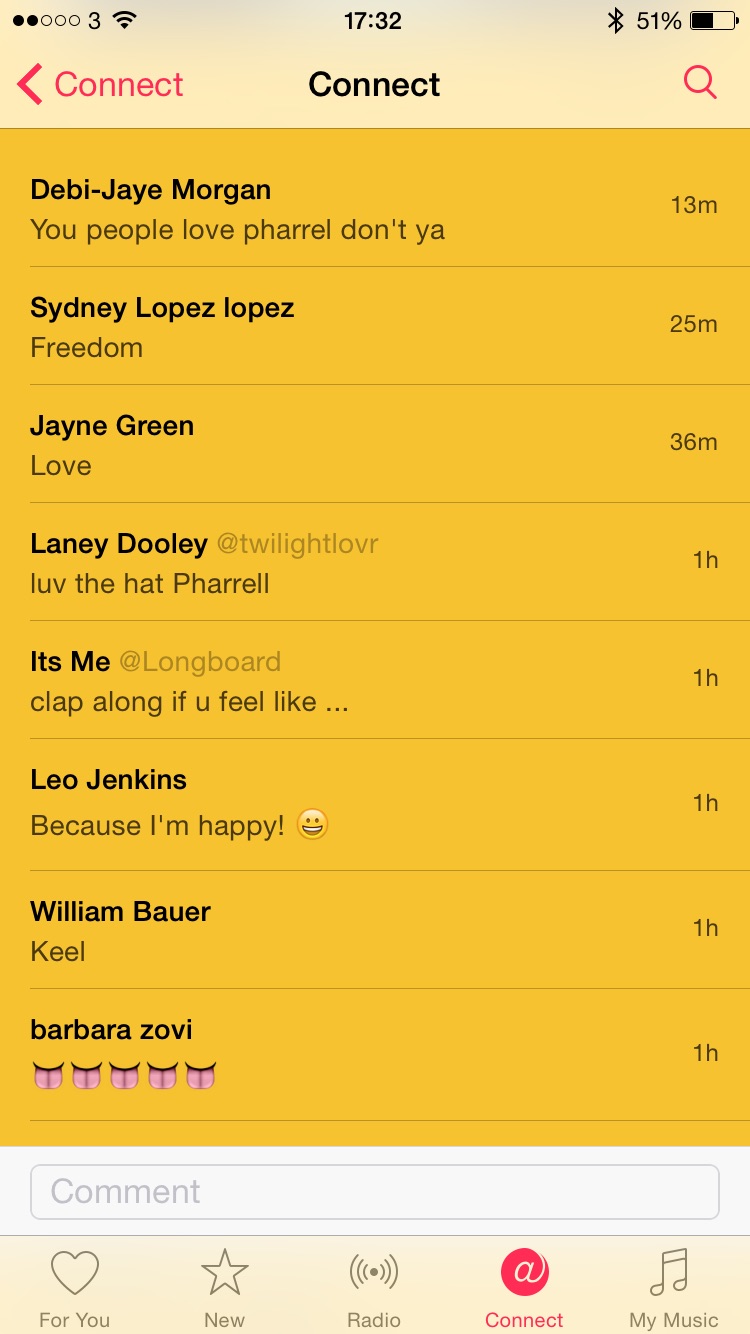This screenshot has height=1334, width=750.
Task: Tap the Comment text field
Action: click(x=375, y=1191)
